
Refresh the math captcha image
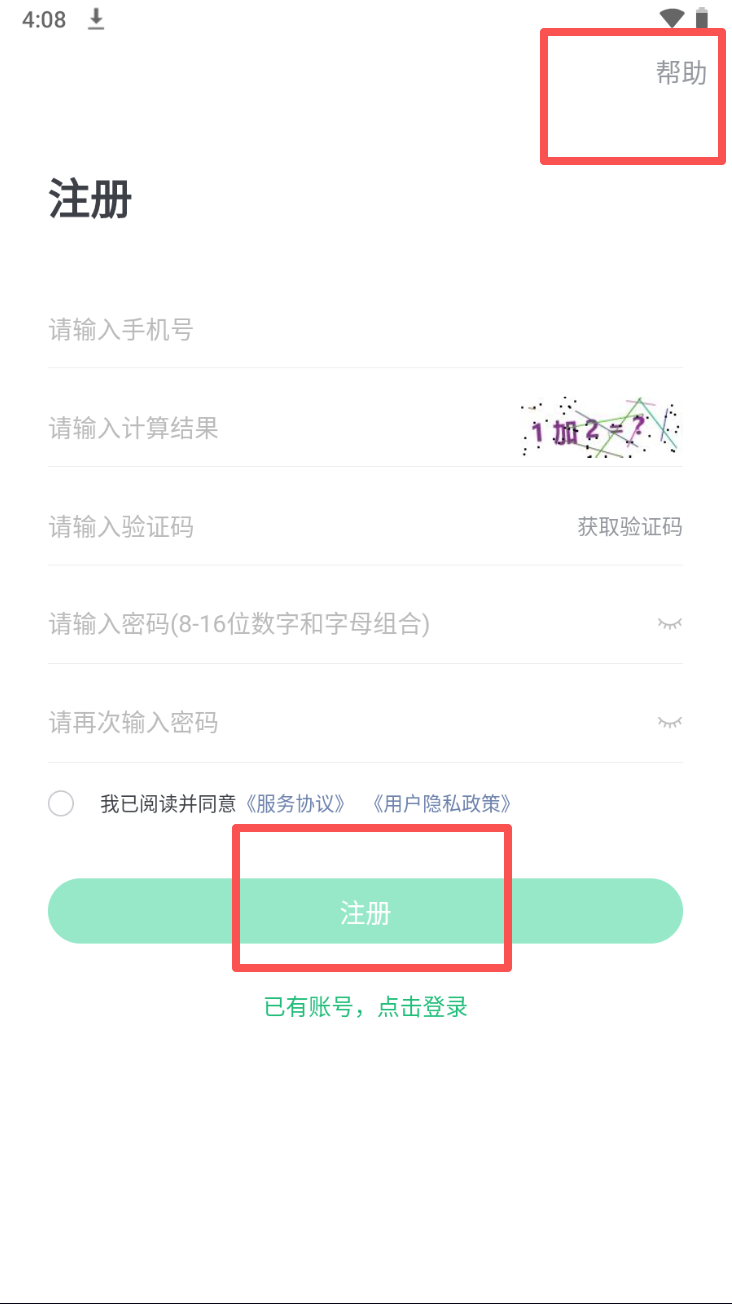[x=600, y=428]
